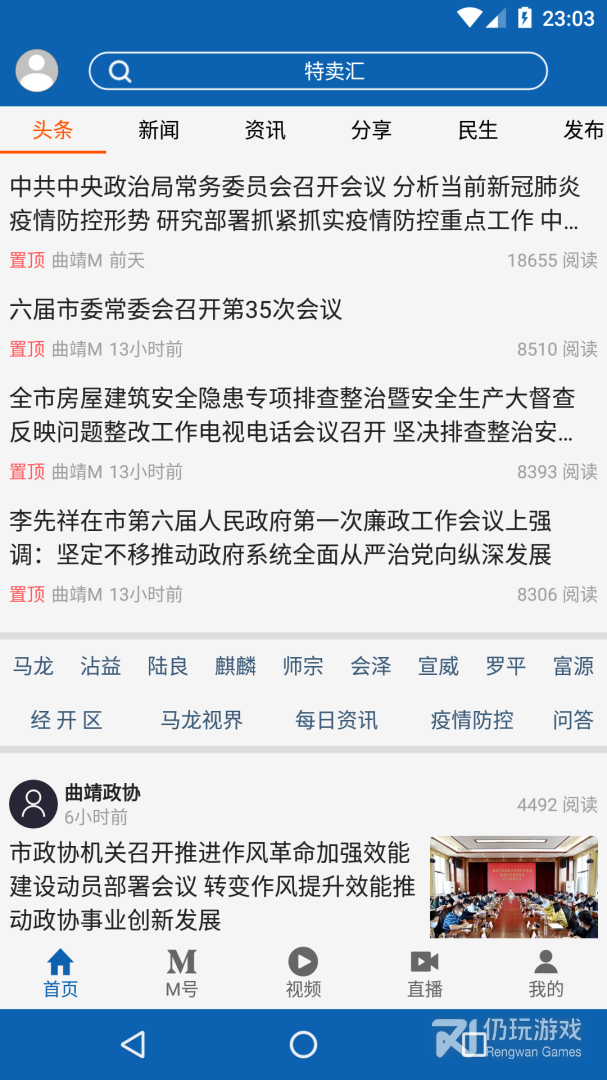Open the 六届市委常委会召开第35次会议 article
The width and height of the screenshot is (607, 1080).
176,309
